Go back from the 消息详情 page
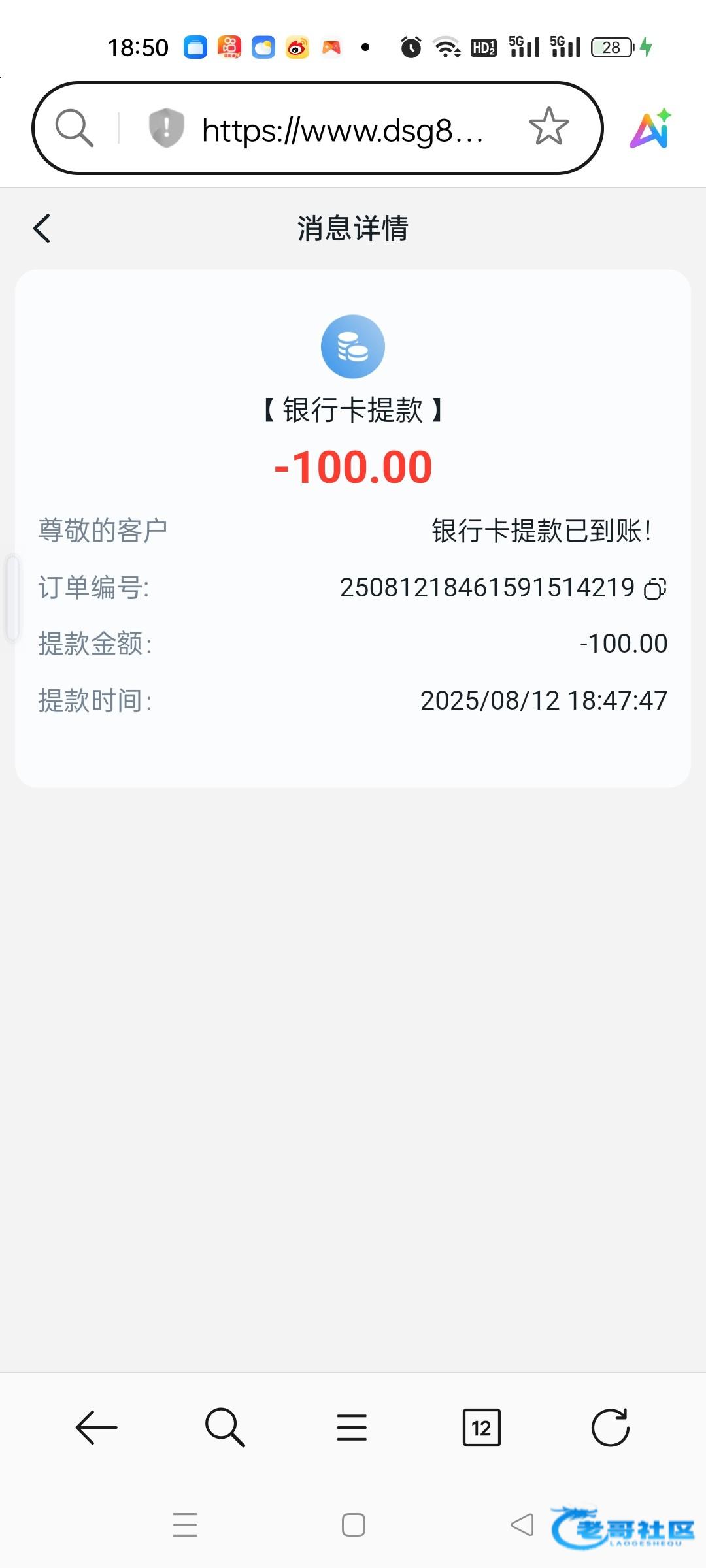The height and width of the screenshot is (1568, 706). pyautogui.click(x=42, y=229)
